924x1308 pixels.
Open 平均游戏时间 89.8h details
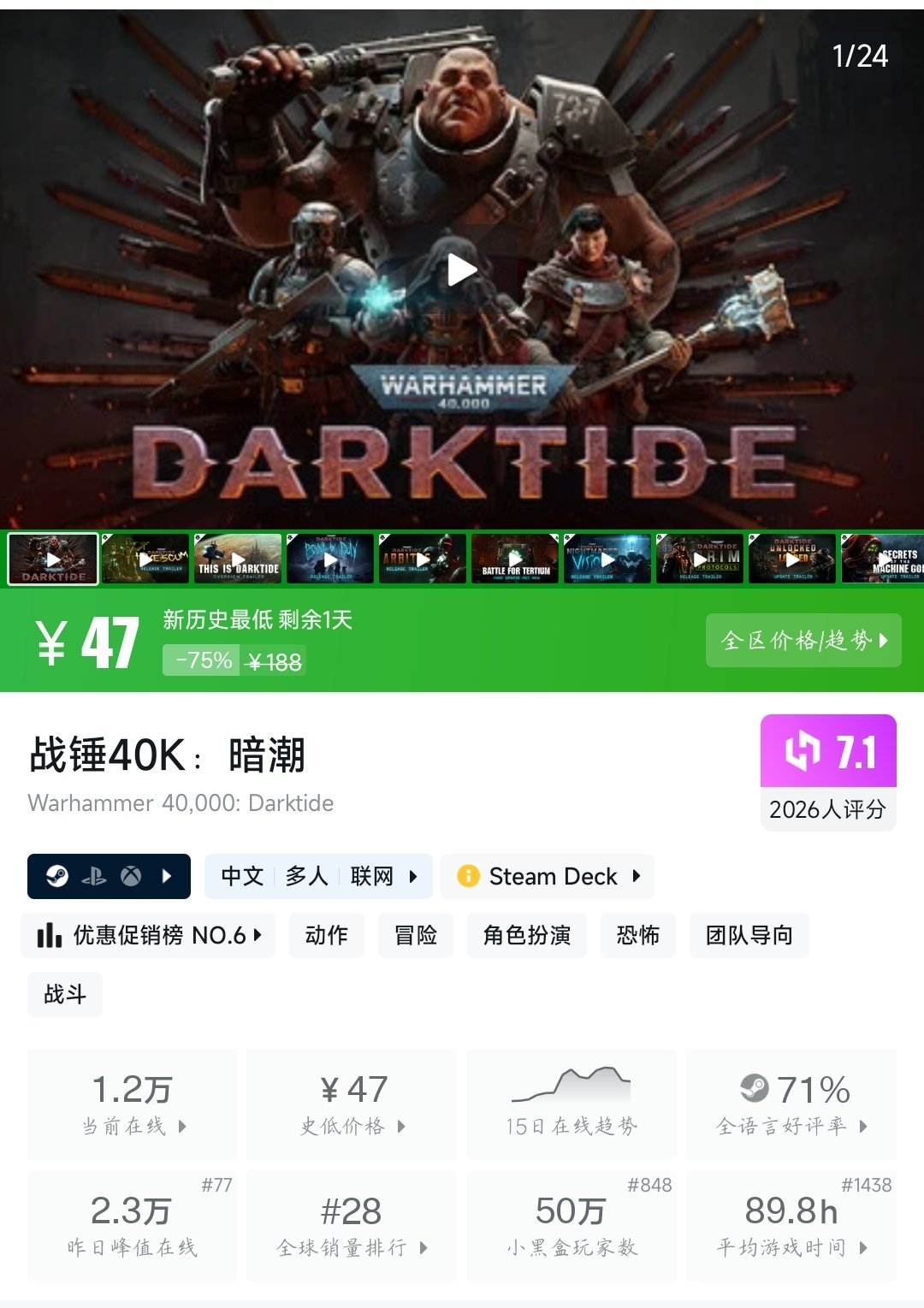pyautogui.click(x=791, y=1226)
